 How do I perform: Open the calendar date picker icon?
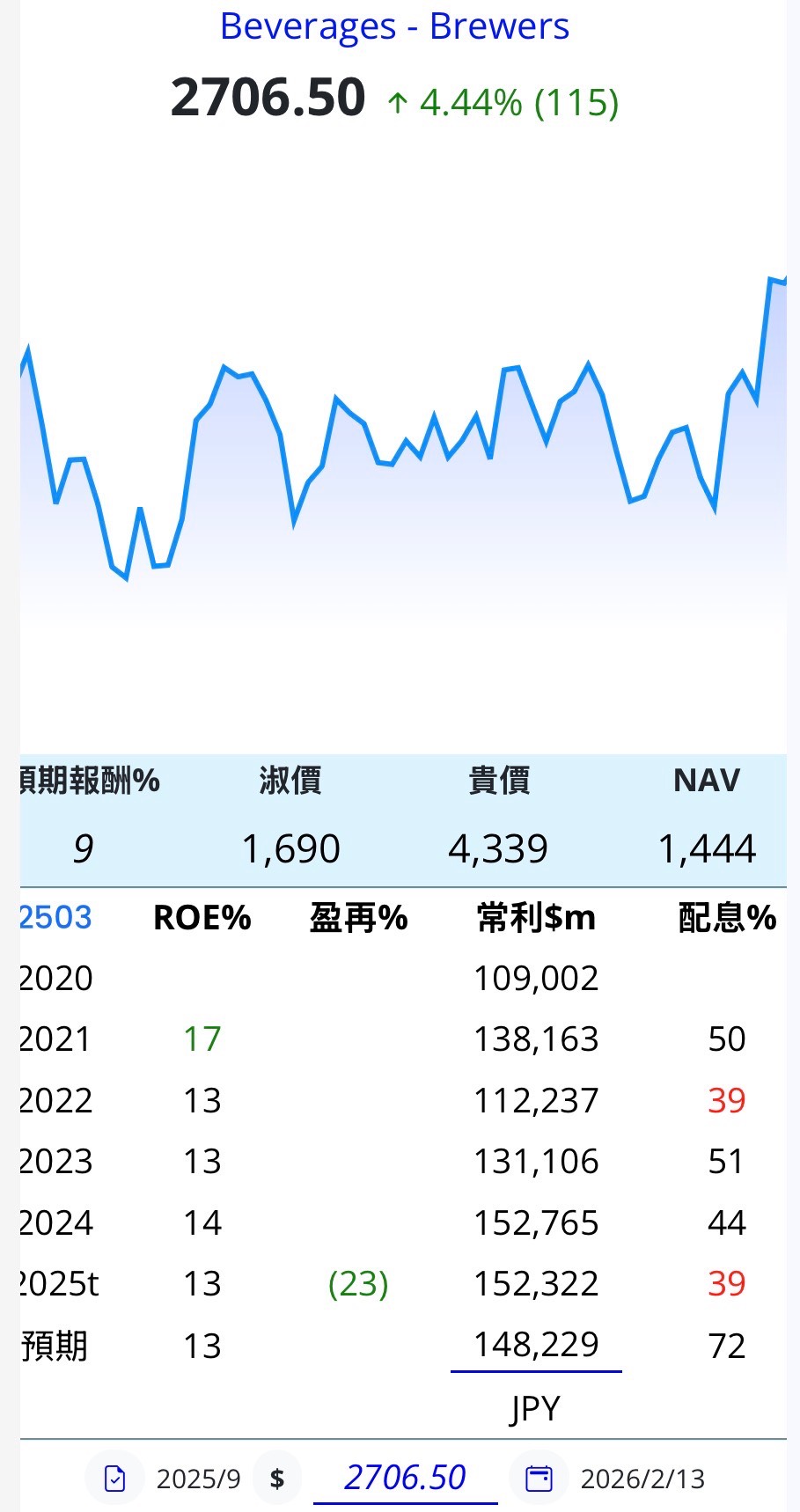[x=539, y=1478]
